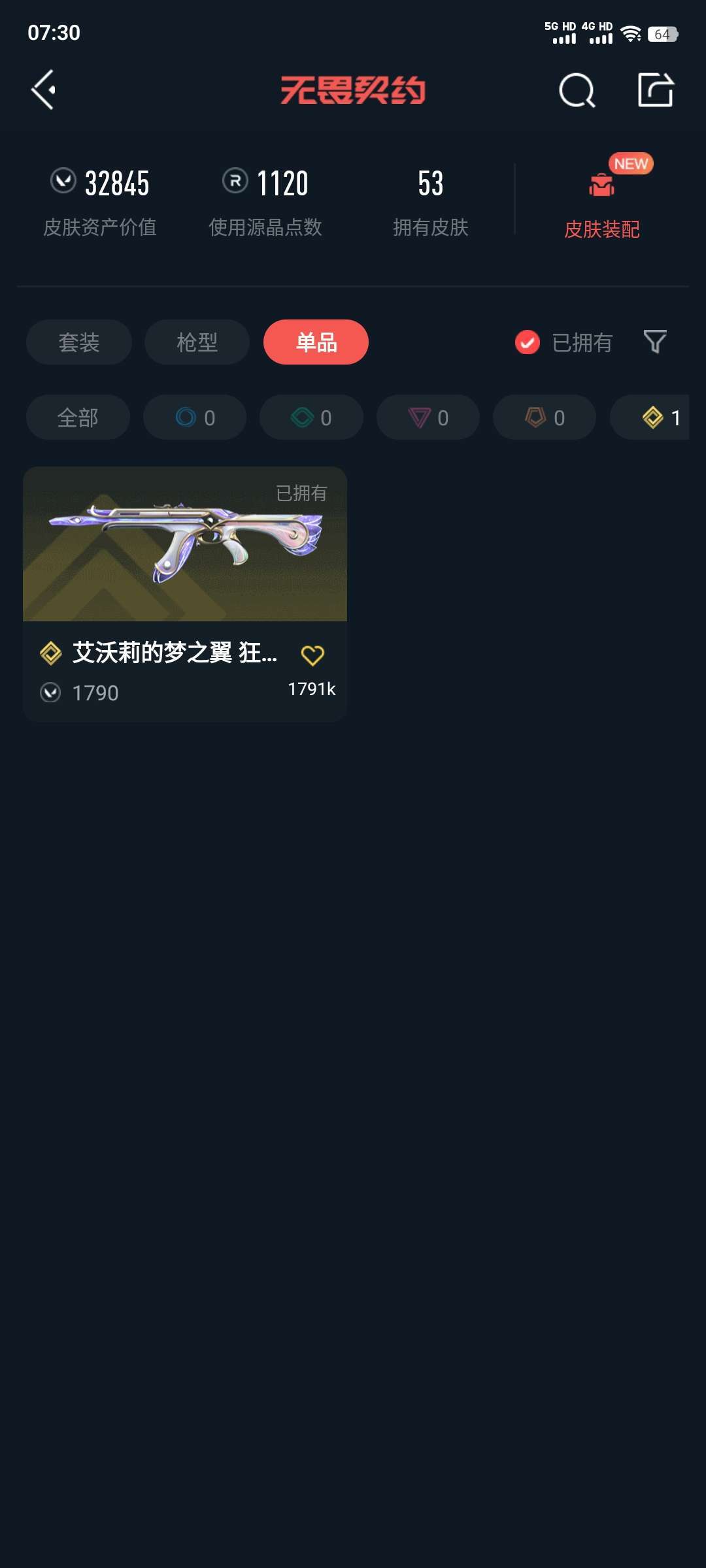
Task: Click the 全部 filter button
Action: point(77,417)
